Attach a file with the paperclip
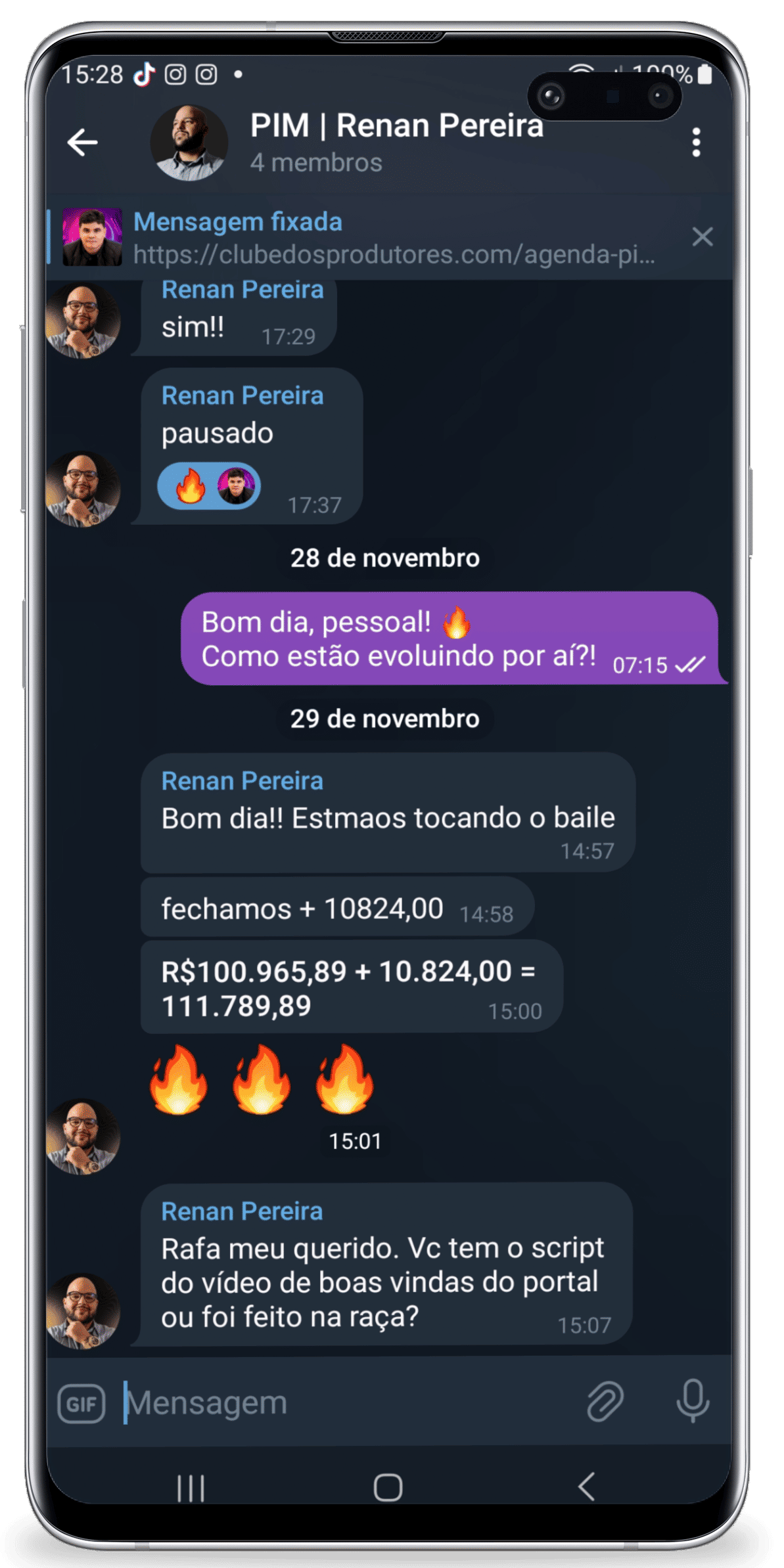 [605, 1402]
